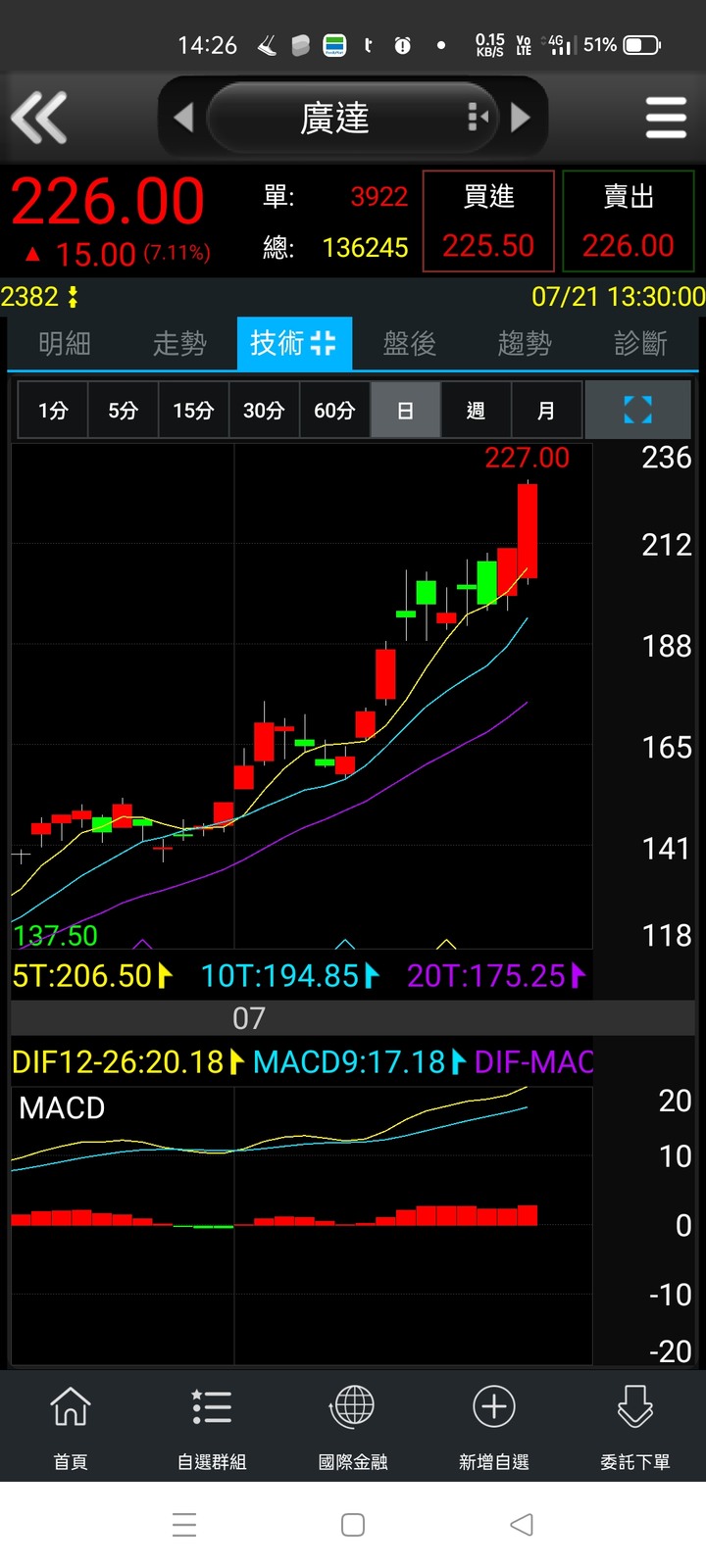
Task: Switch to the next stock
Action: 521,118
